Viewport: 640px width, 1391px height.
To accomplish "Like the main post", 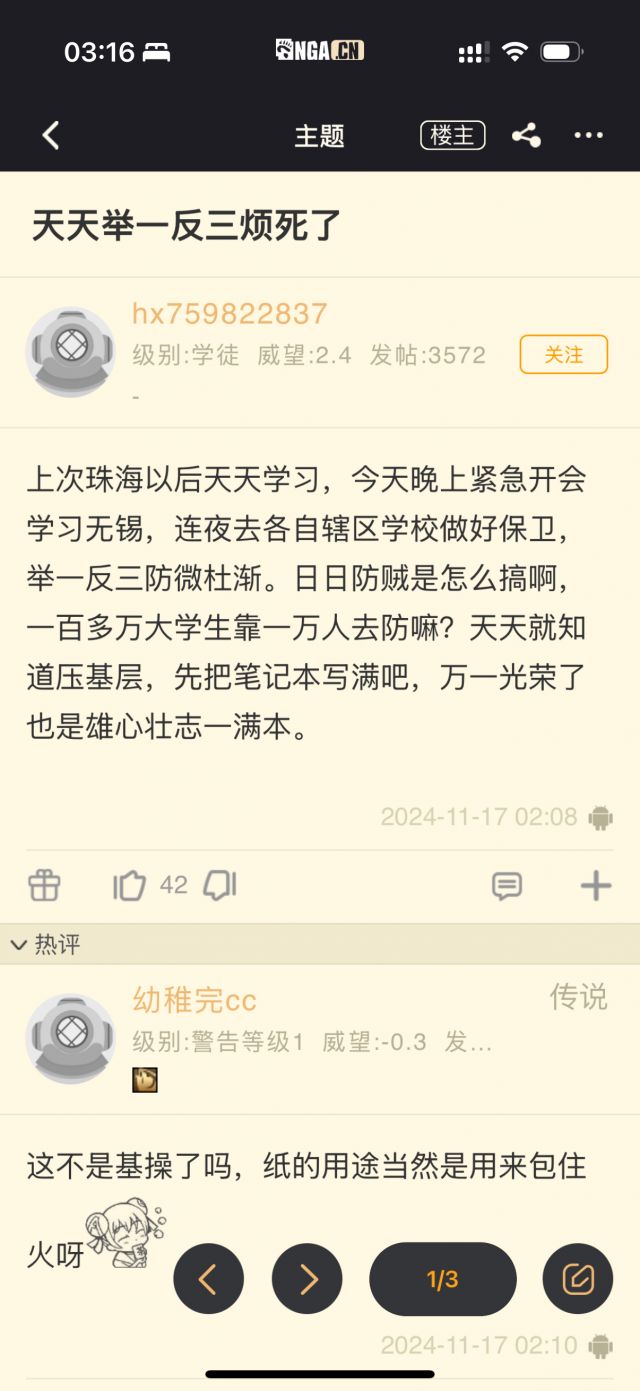I will pyautogui.click(x=130, y=885).
